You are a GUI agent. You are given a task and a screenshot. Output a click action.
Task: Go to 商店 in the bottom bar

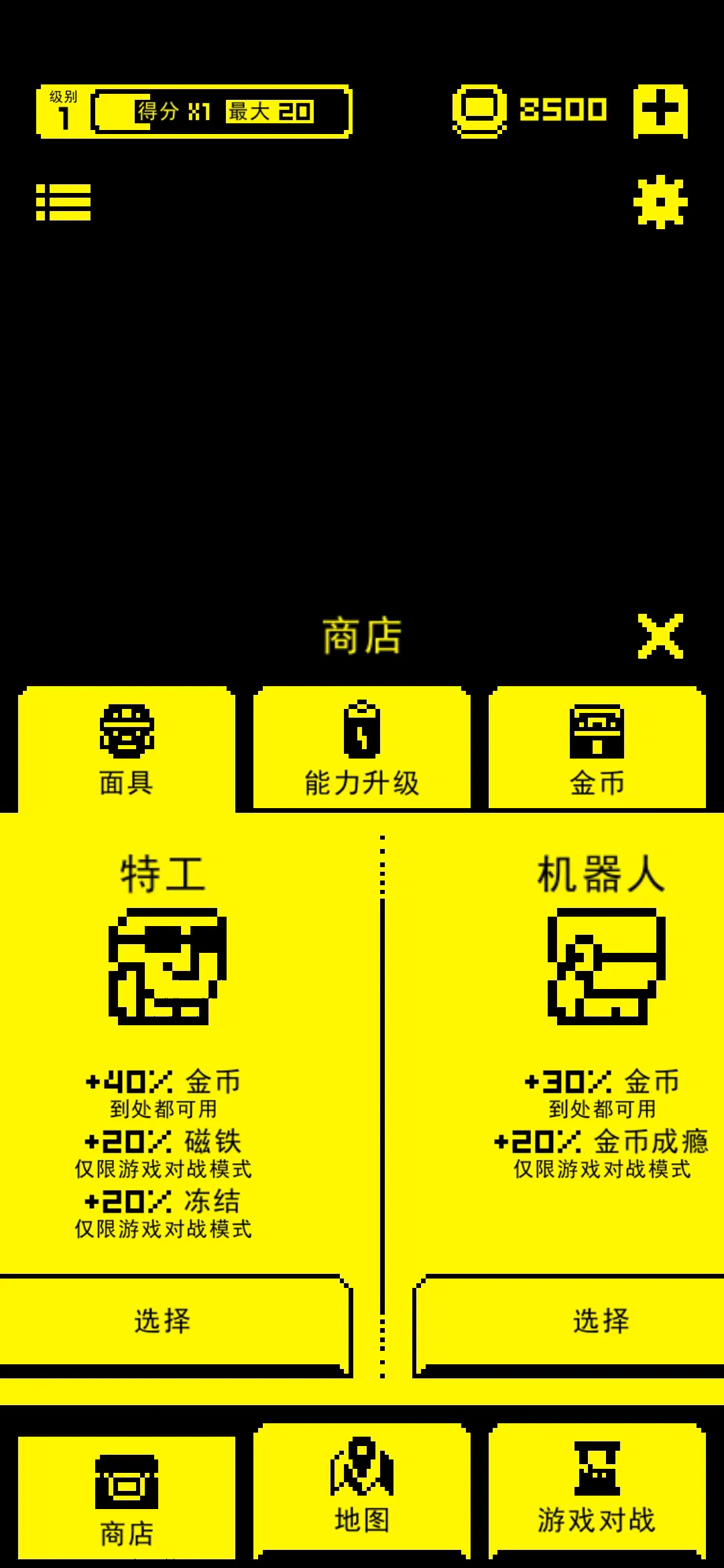[127, 1498]
